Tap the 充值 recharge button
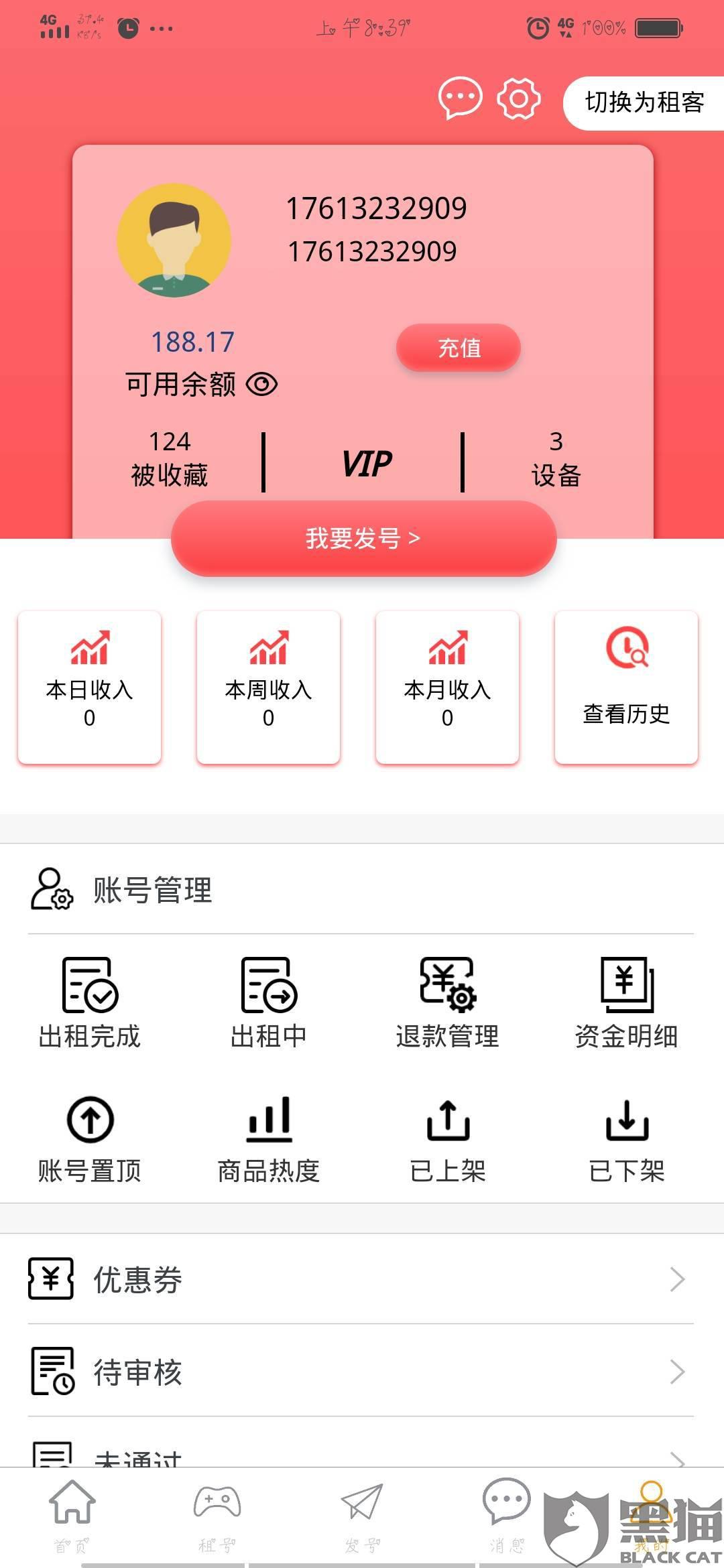724x1568 pixels. coord(459,348)
